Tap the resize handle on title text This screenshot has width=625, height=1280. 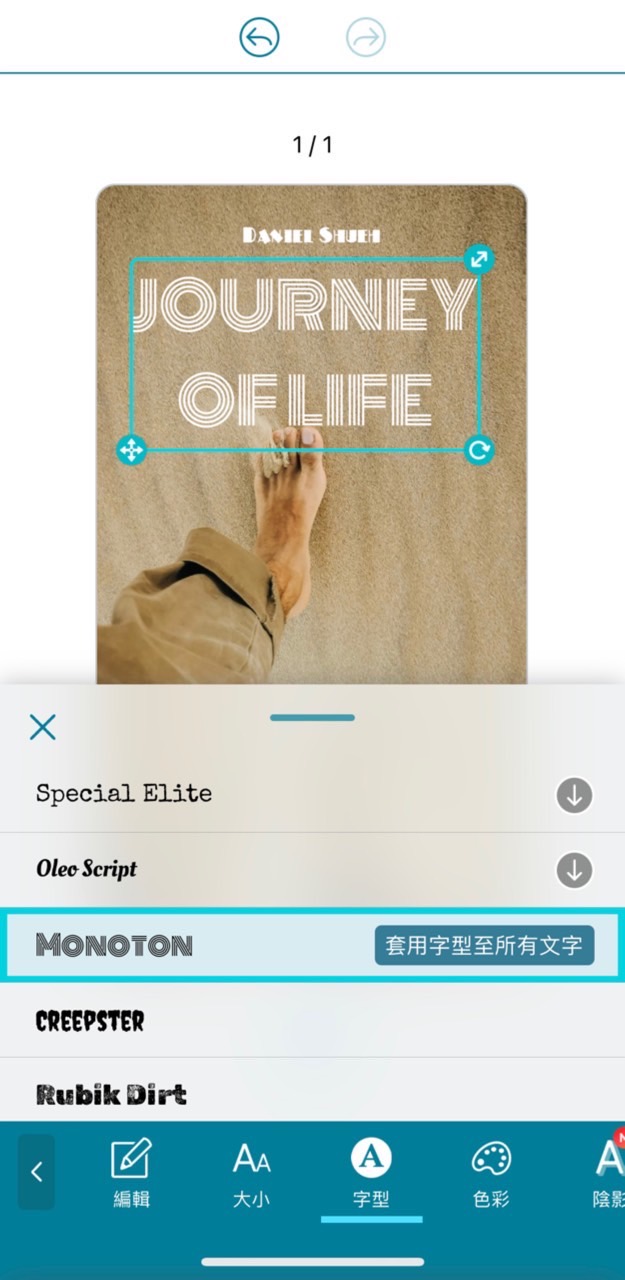click(x=480, y=260)
